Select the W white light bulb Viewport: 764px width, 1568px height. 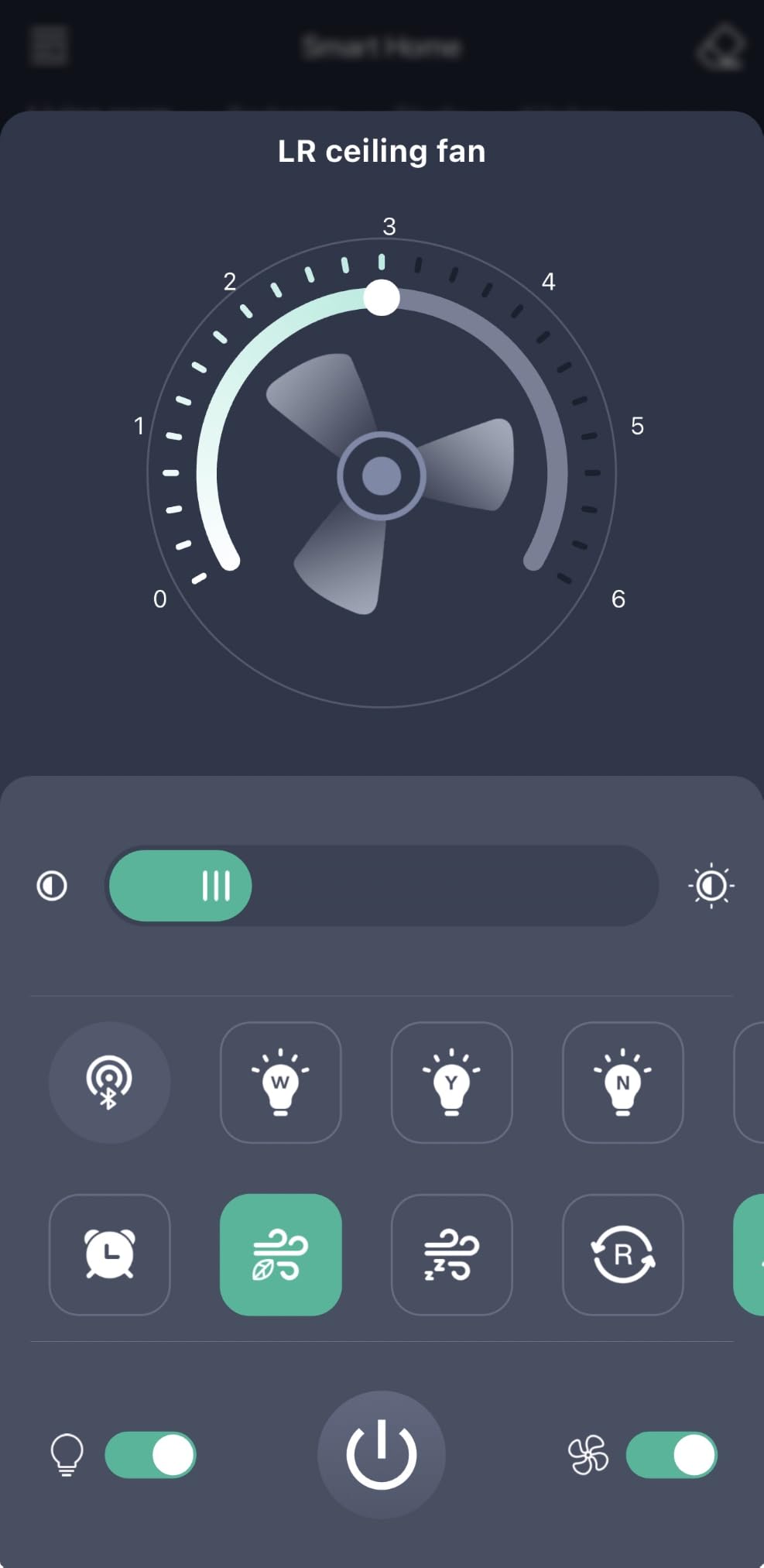coord(281,1082)
